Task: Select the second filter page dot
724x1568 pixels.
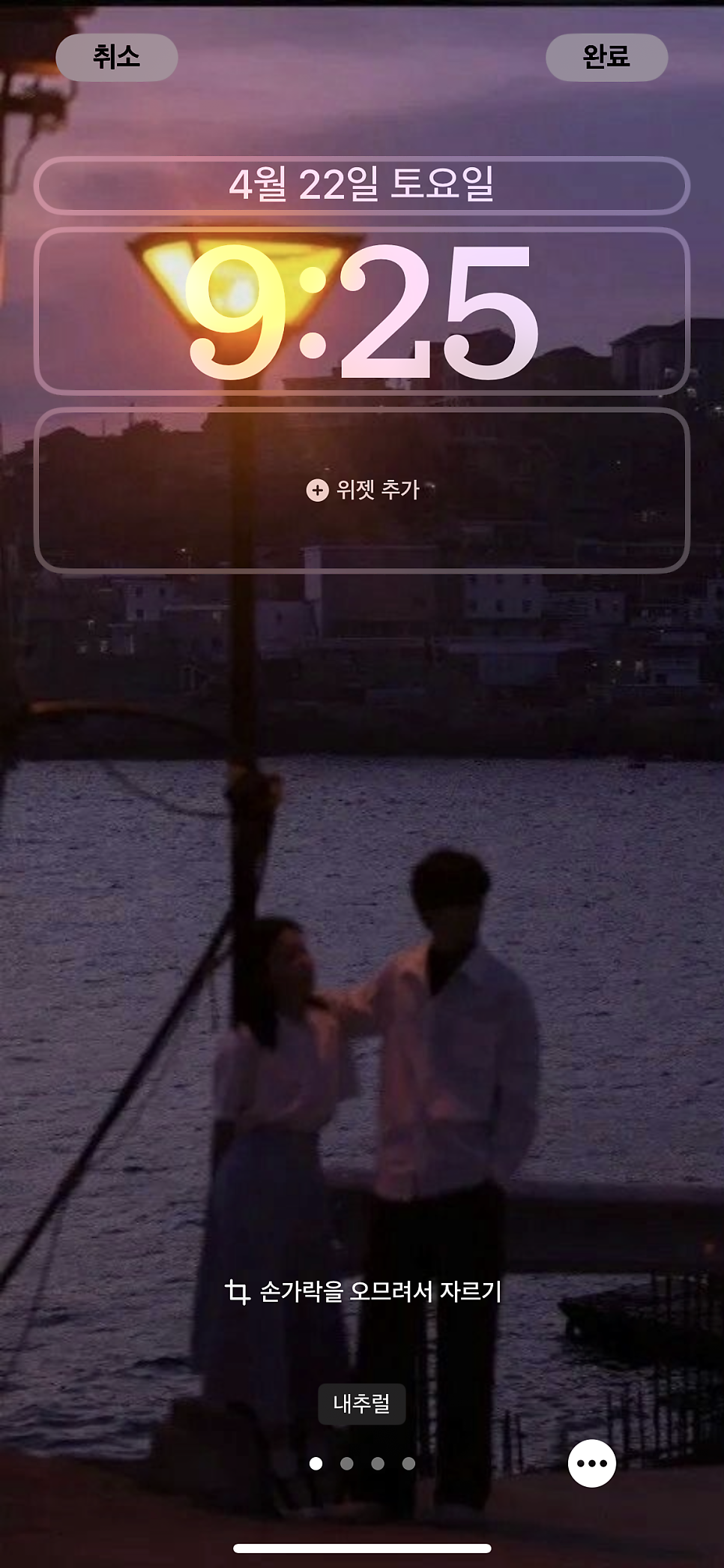Action: pos(347,1463)
